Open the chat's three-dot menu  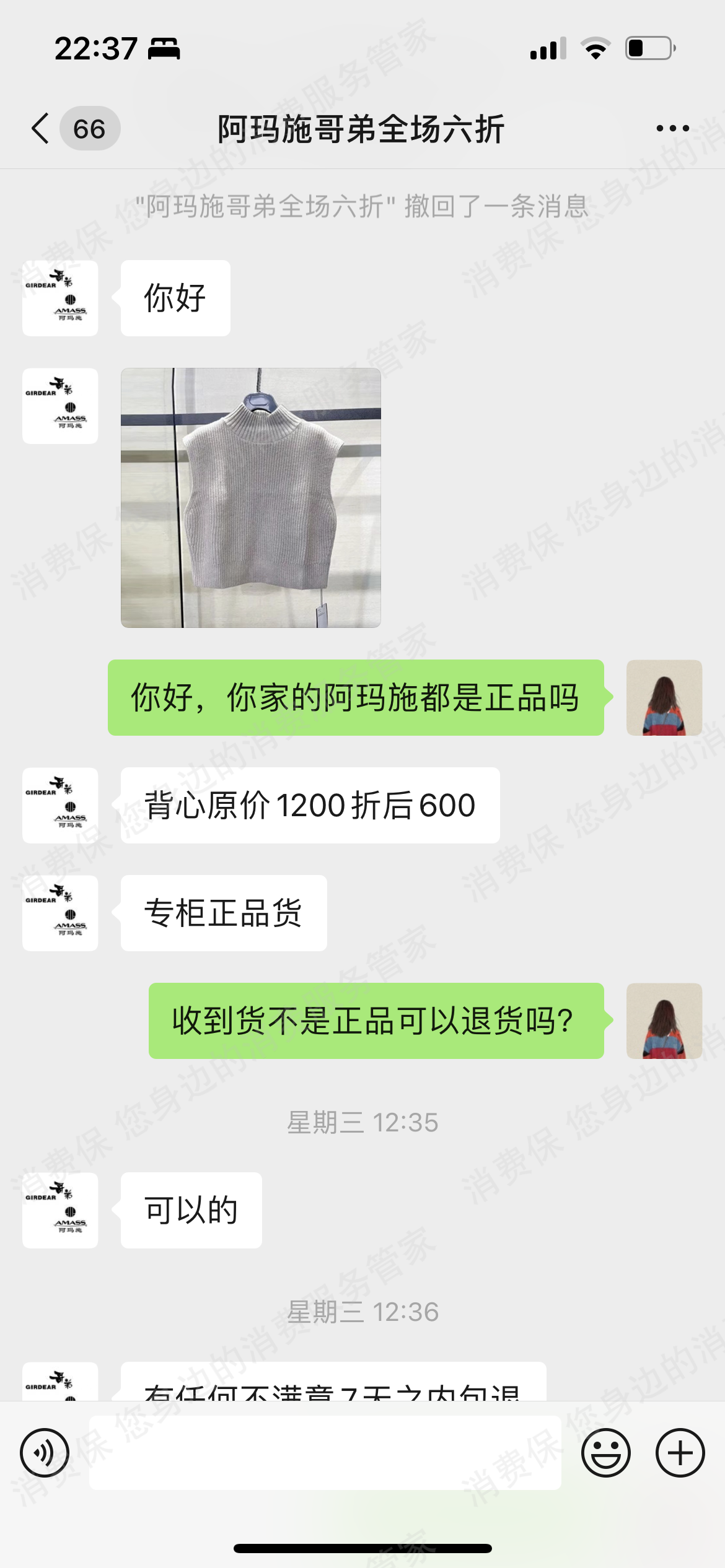pyautogui.click(x=672, y=129)
